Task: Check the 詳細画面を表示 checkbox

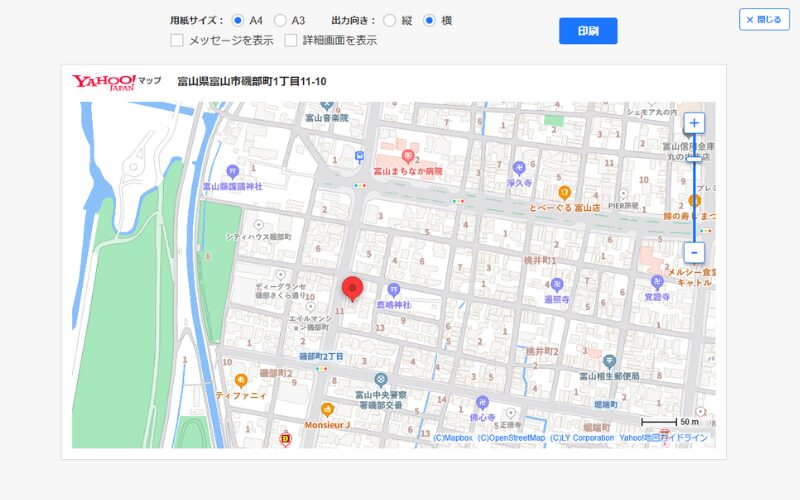Action: [291, 41]
